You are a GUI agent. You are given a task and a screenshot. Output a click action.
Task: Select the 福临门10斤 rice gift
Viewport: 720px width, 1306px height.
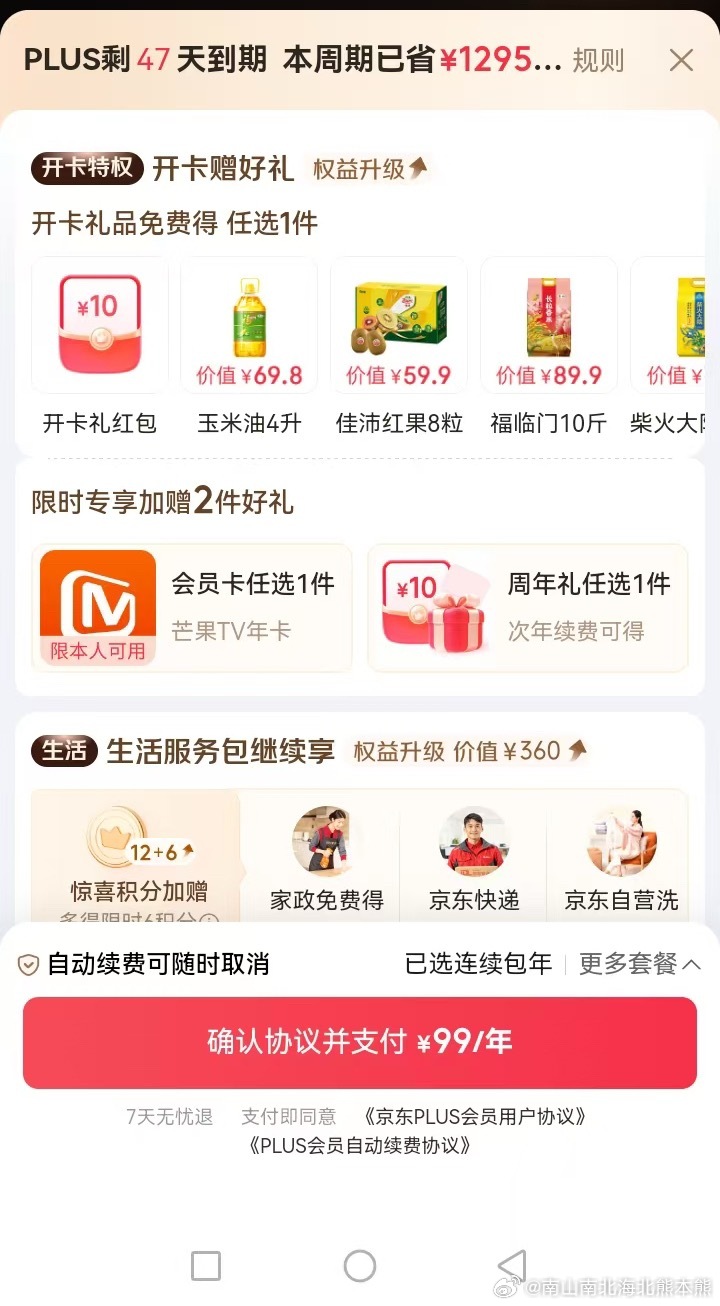coord(549,345)
